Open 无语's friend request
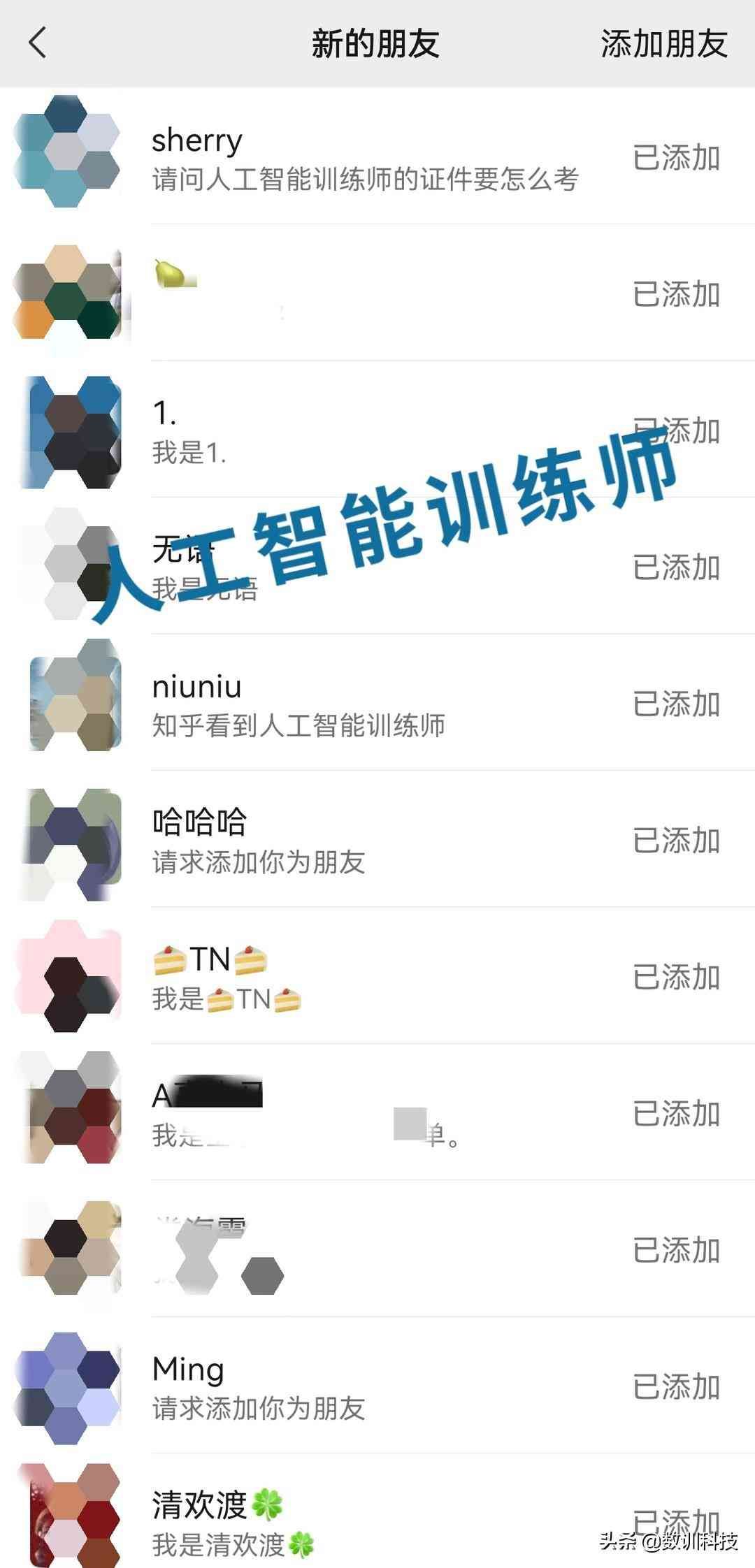755x1568 pixels. (x=364, y=567)
